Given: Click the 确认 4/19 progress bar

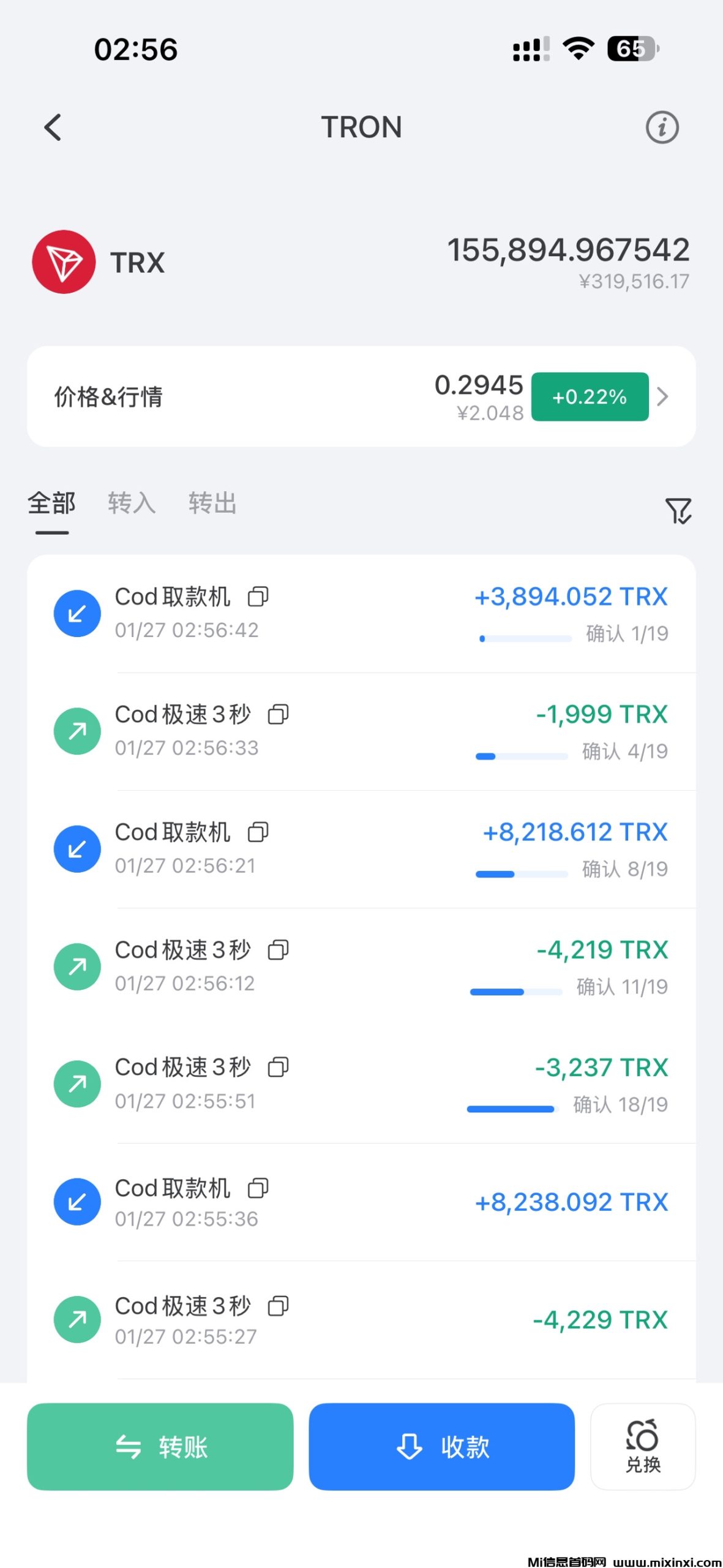Looking at the screenshot, I should [520, 755].
